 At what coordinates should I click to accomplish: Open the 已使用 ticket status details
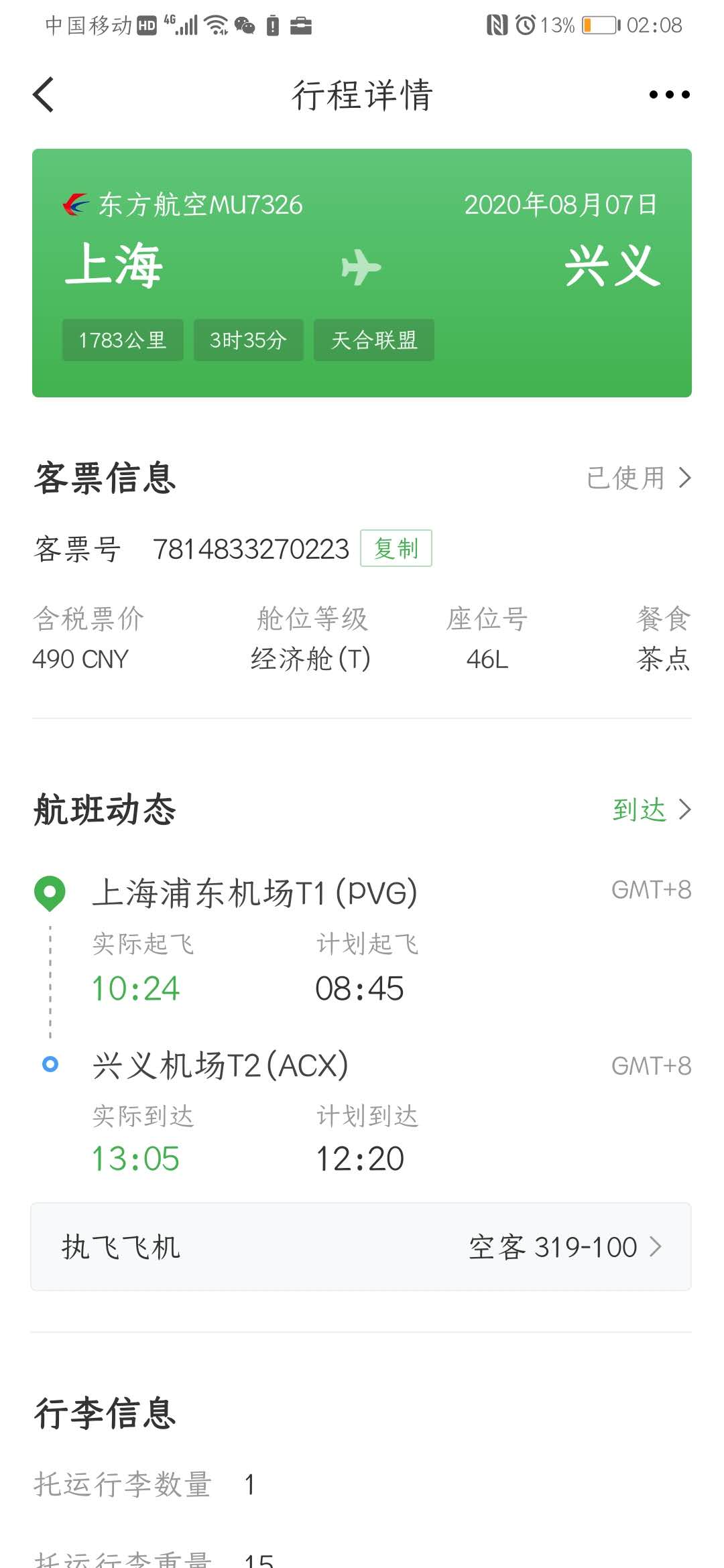pos(638,478)
